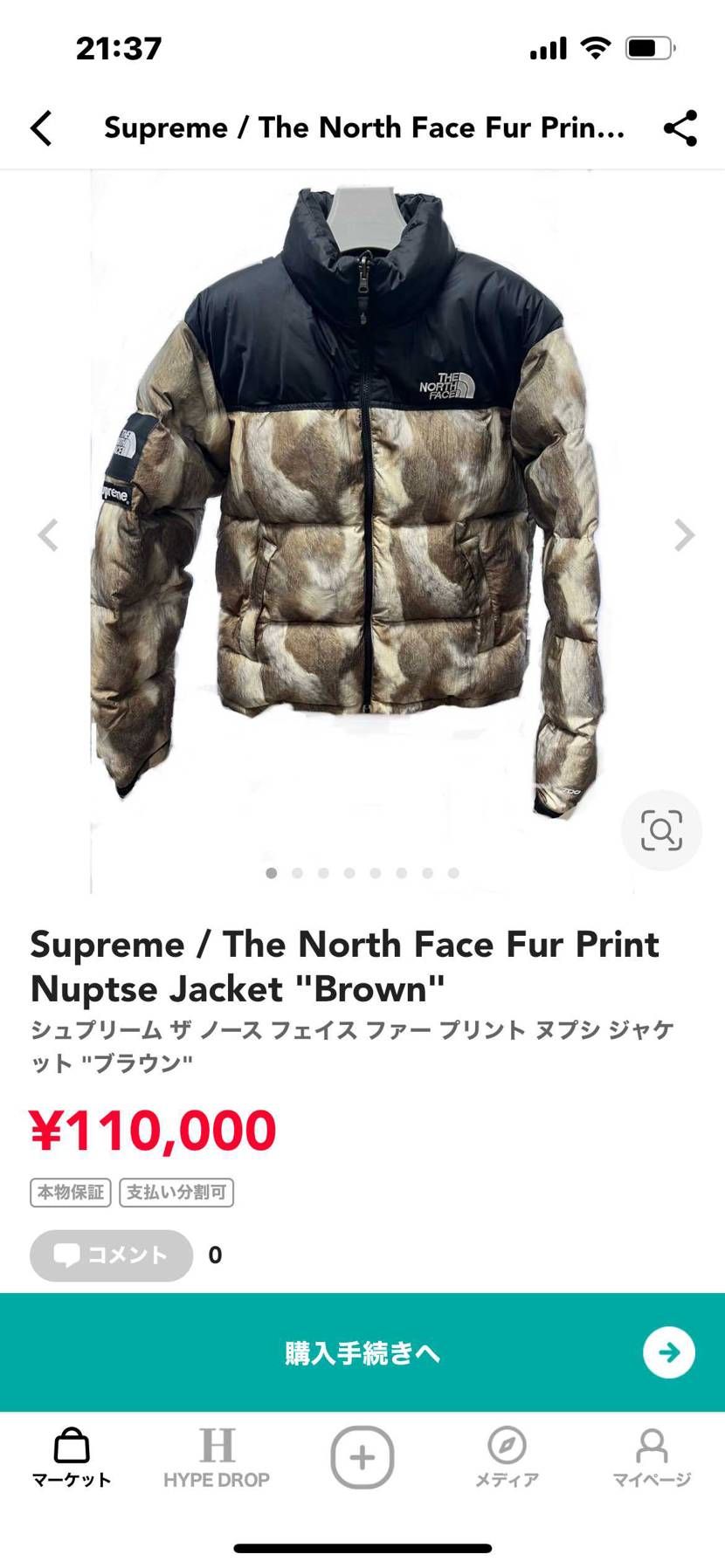Open the image search scan icon
The height and width of the screenshot is (1568, 725).
[661, 830]
